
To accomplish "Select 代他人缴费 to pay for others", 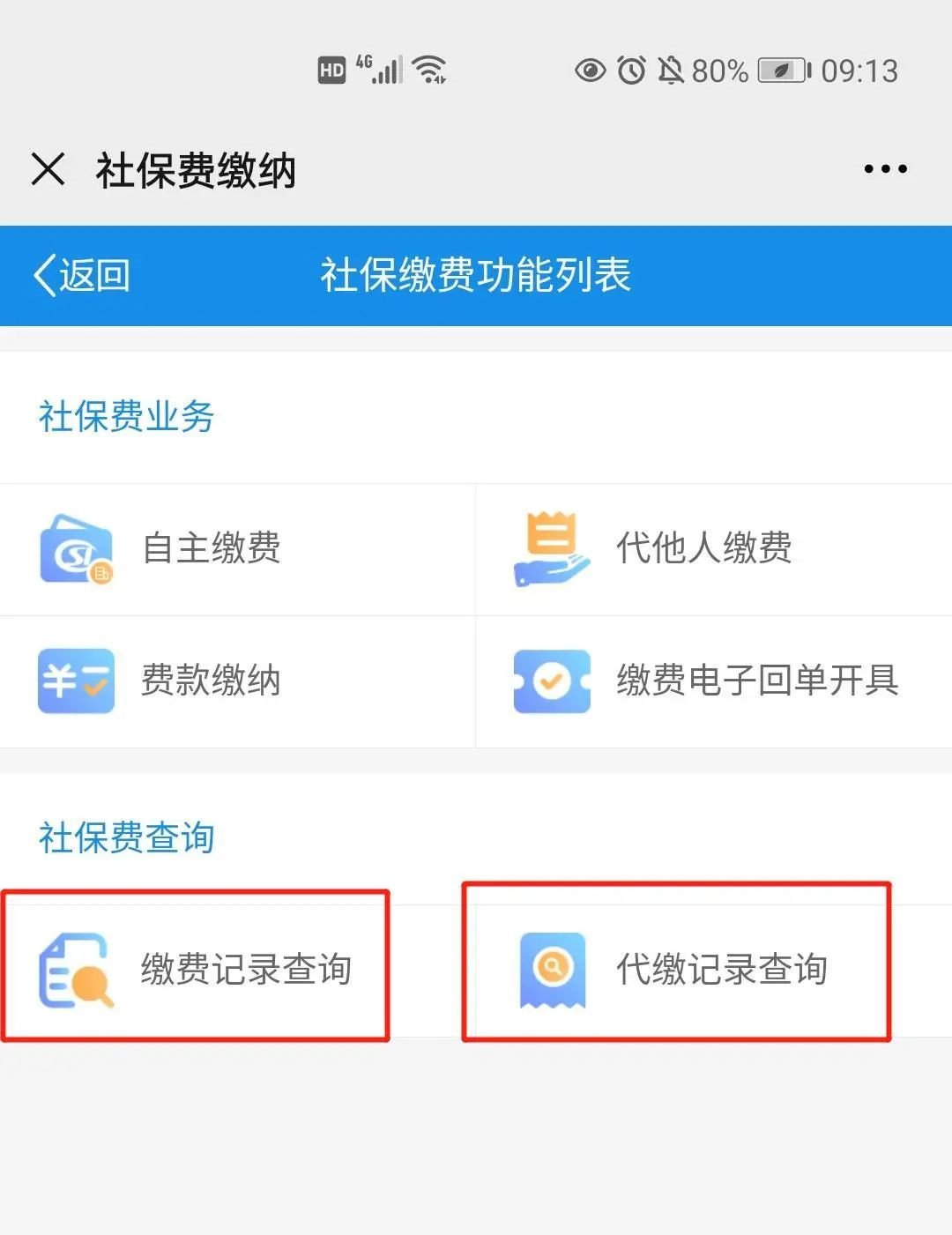I will [714, 549].
